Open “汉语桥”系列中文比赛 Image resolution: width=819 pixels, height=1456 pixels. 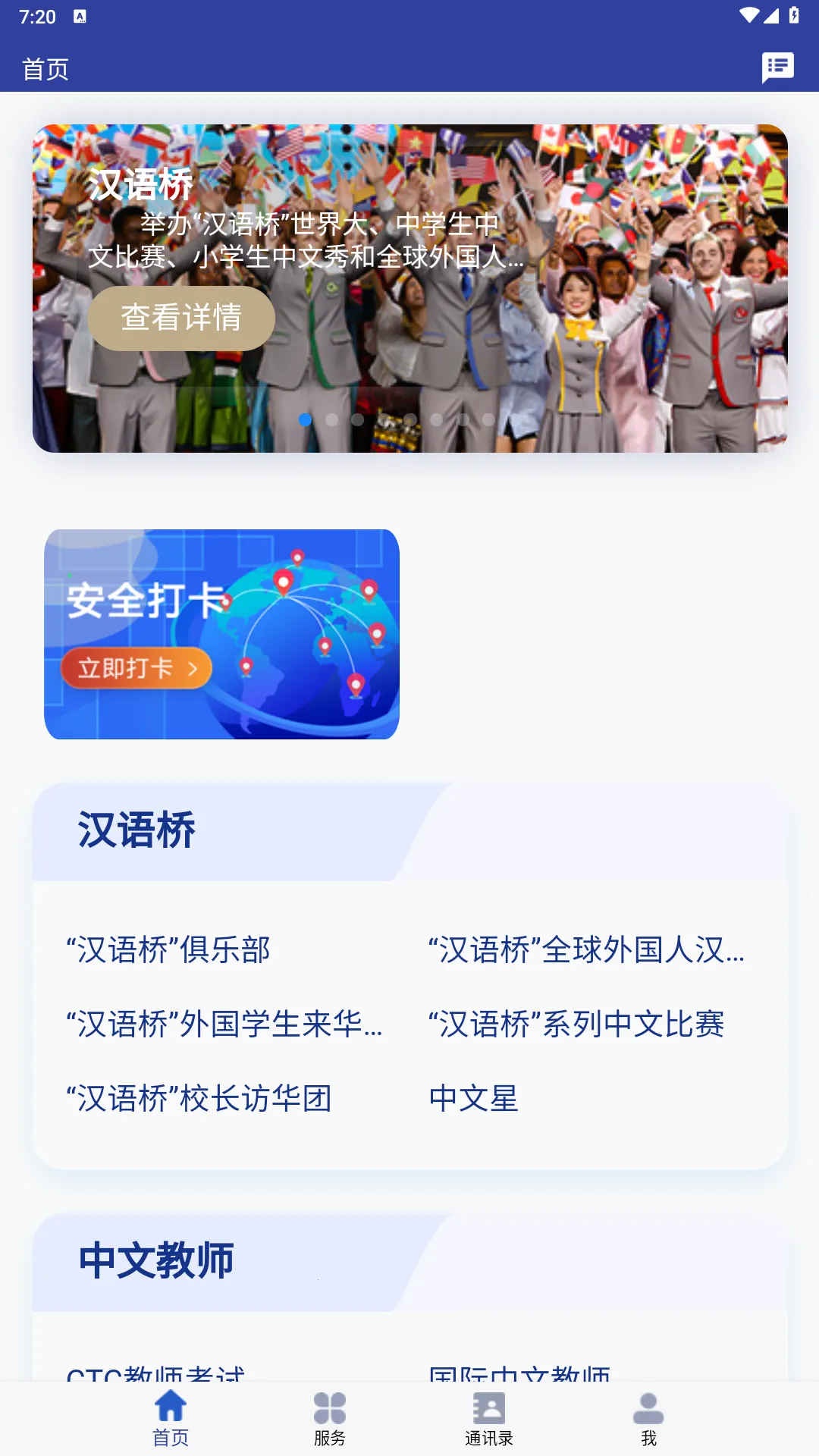click(x=576, y=1025)
